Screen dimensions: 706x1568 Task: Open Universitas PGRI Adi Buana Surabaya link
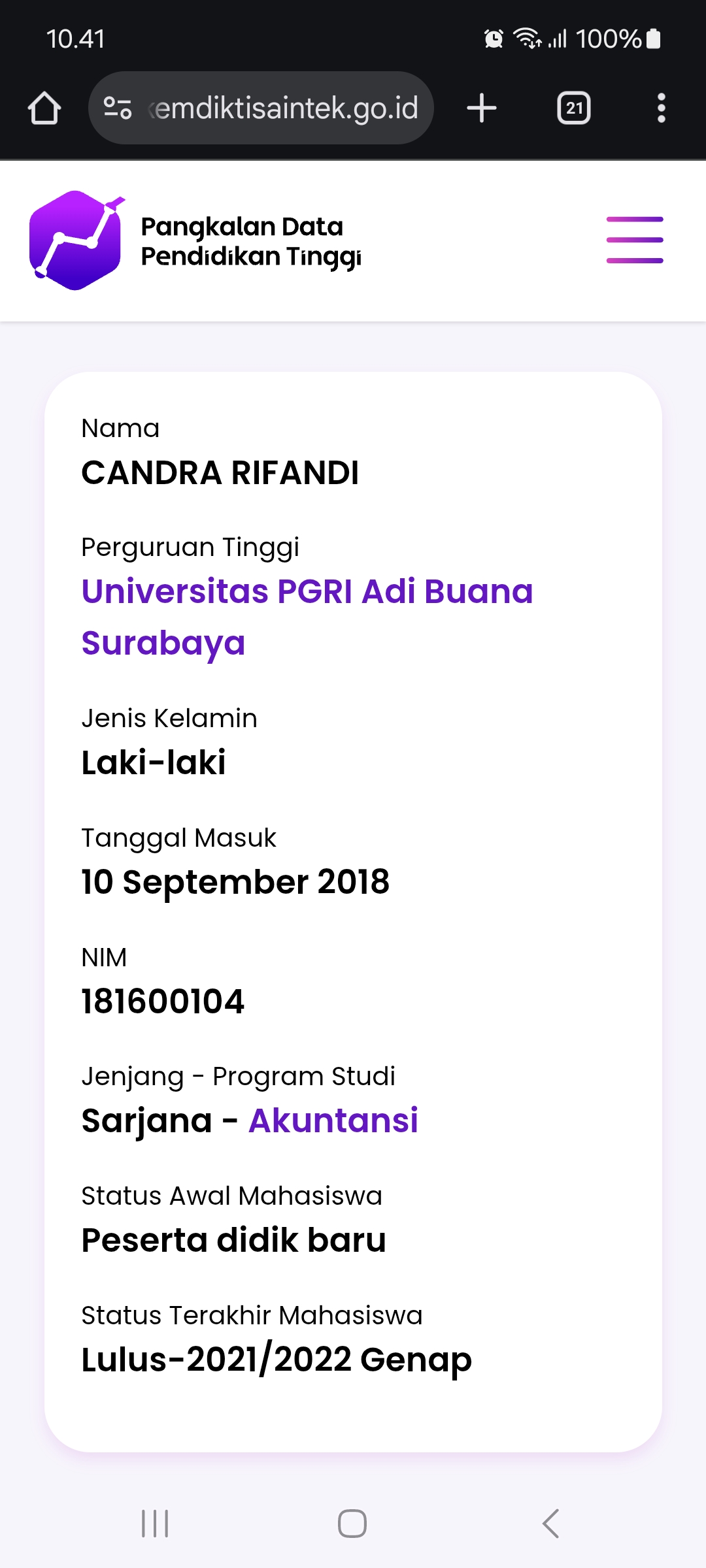coord(307,617)
